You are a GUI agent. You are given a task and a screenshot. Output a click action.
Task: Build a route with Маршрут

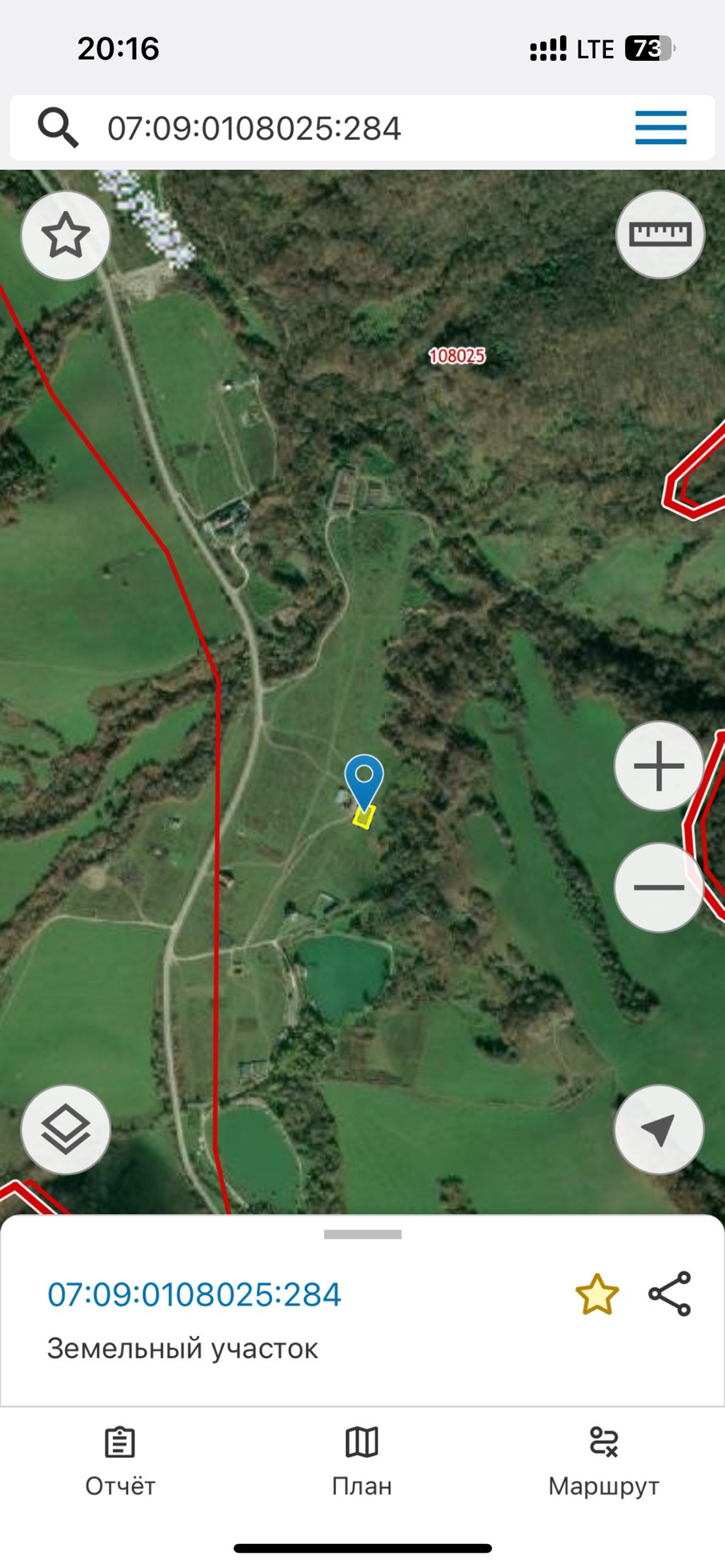click(603, 1461)
